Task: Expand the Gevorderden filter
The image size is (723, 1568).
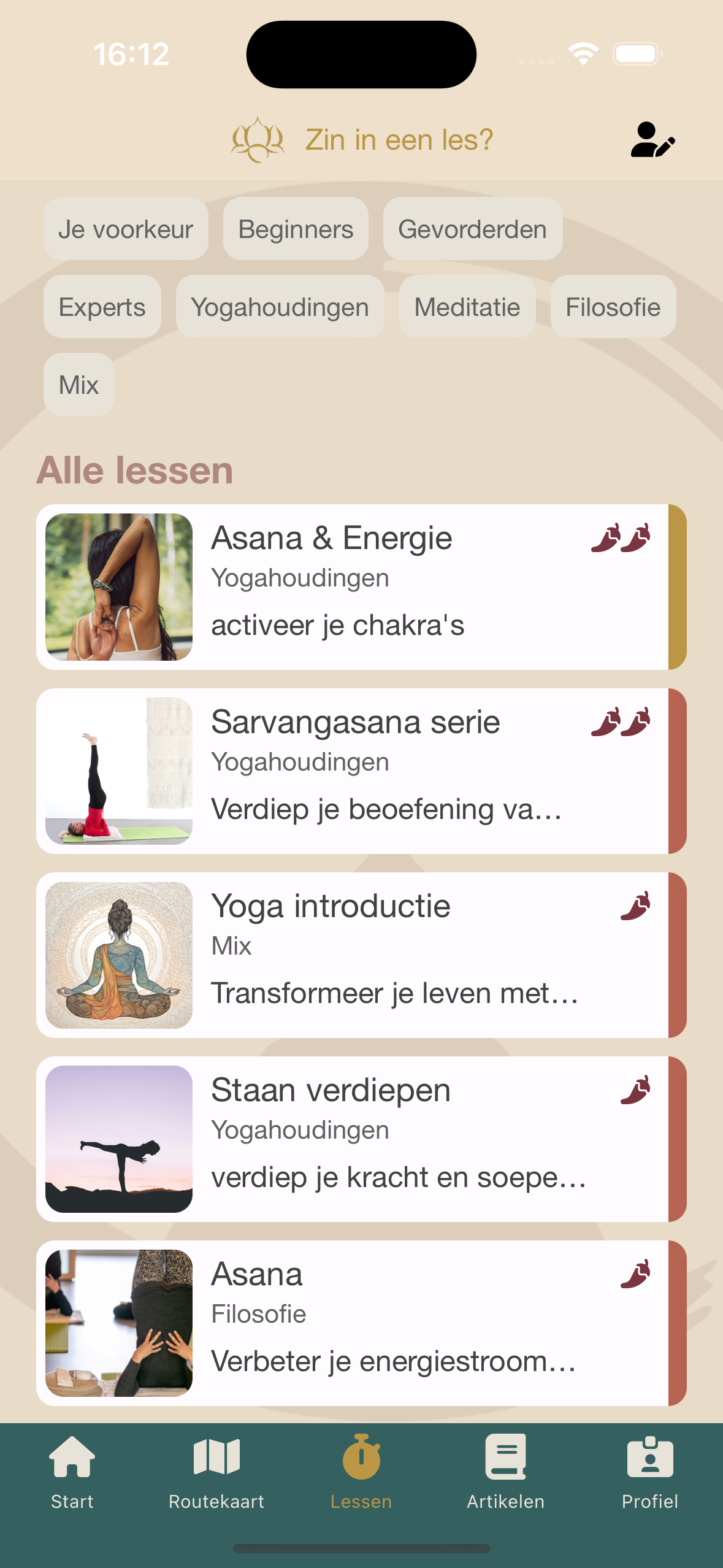Action: (472, 228)
